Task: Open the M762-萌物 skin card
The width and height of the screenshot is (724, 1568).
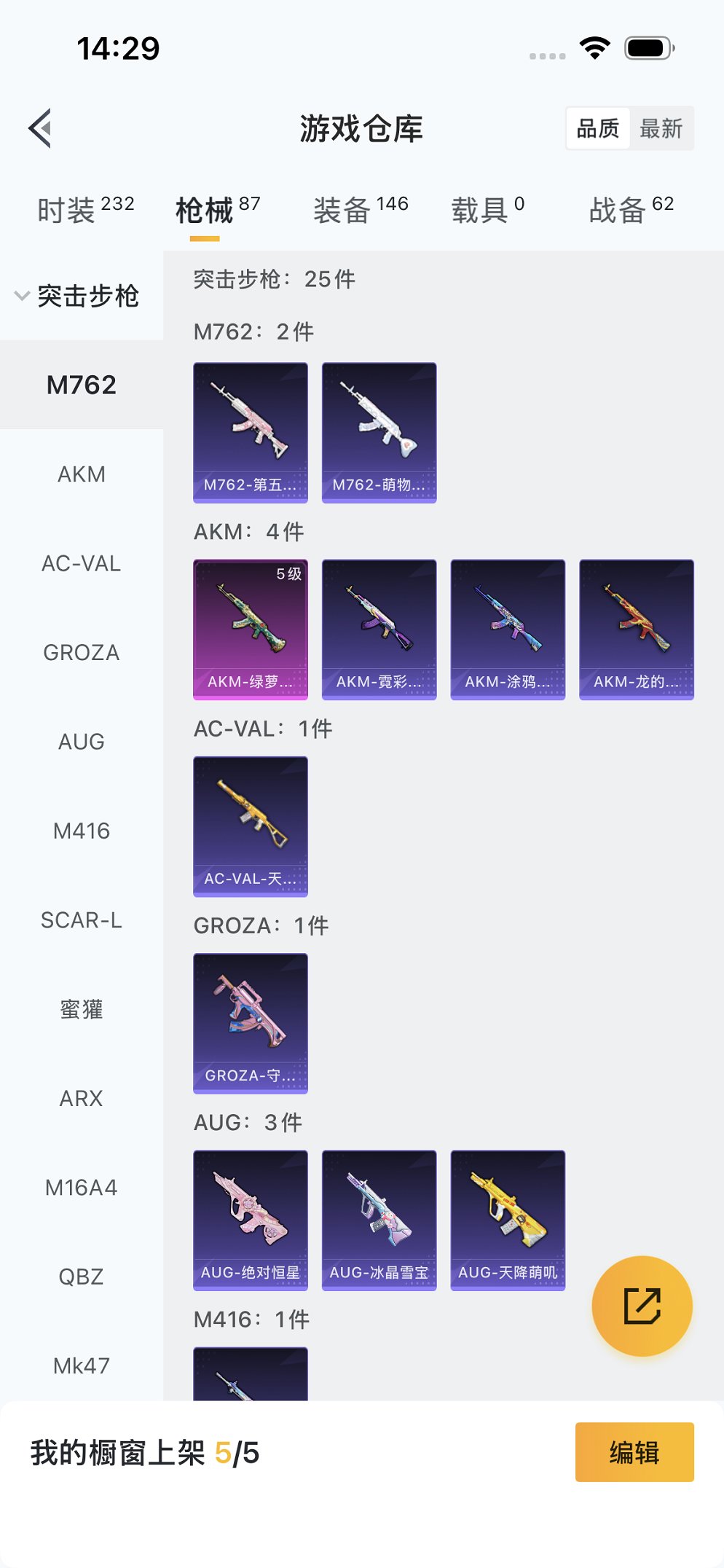Action: tap(379, 433)
